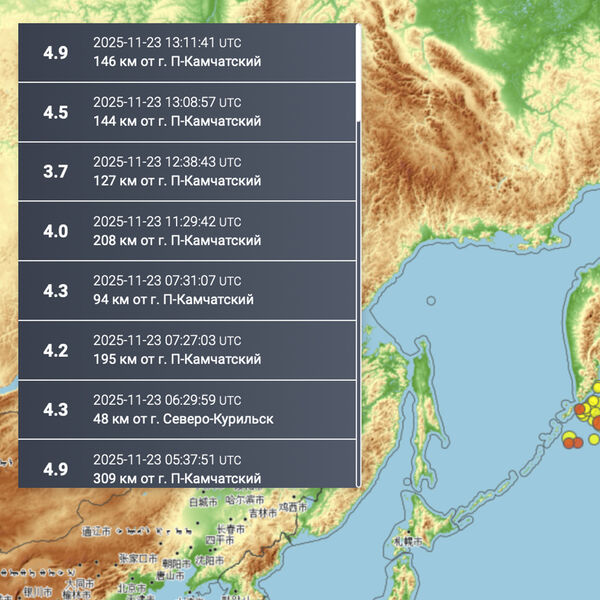View the 4.0 quake 208 км от П-Камчатский
Screen dimensions: 600x600
coord(187,231)
